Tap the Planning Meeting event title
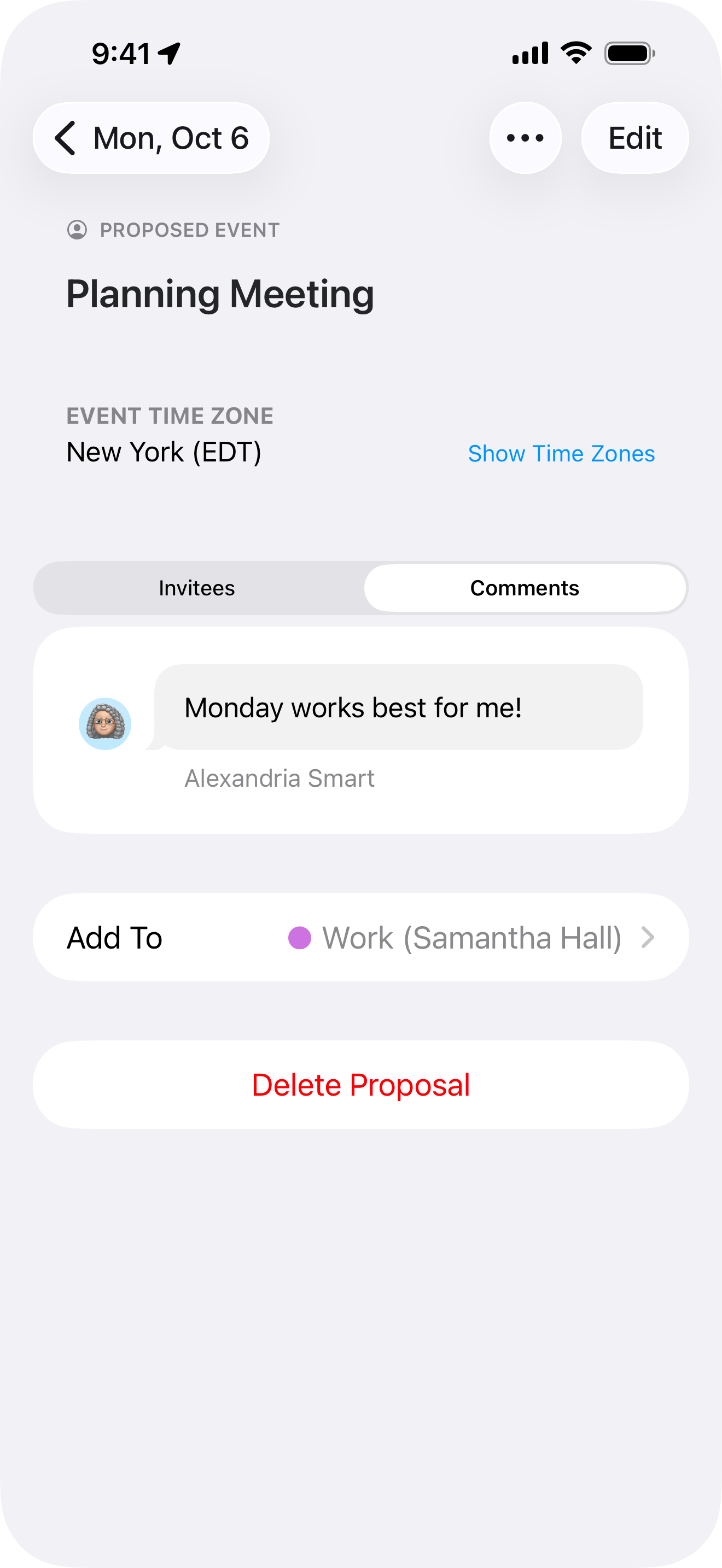Viewport: 722px width, 1568px height. (220, 294)
